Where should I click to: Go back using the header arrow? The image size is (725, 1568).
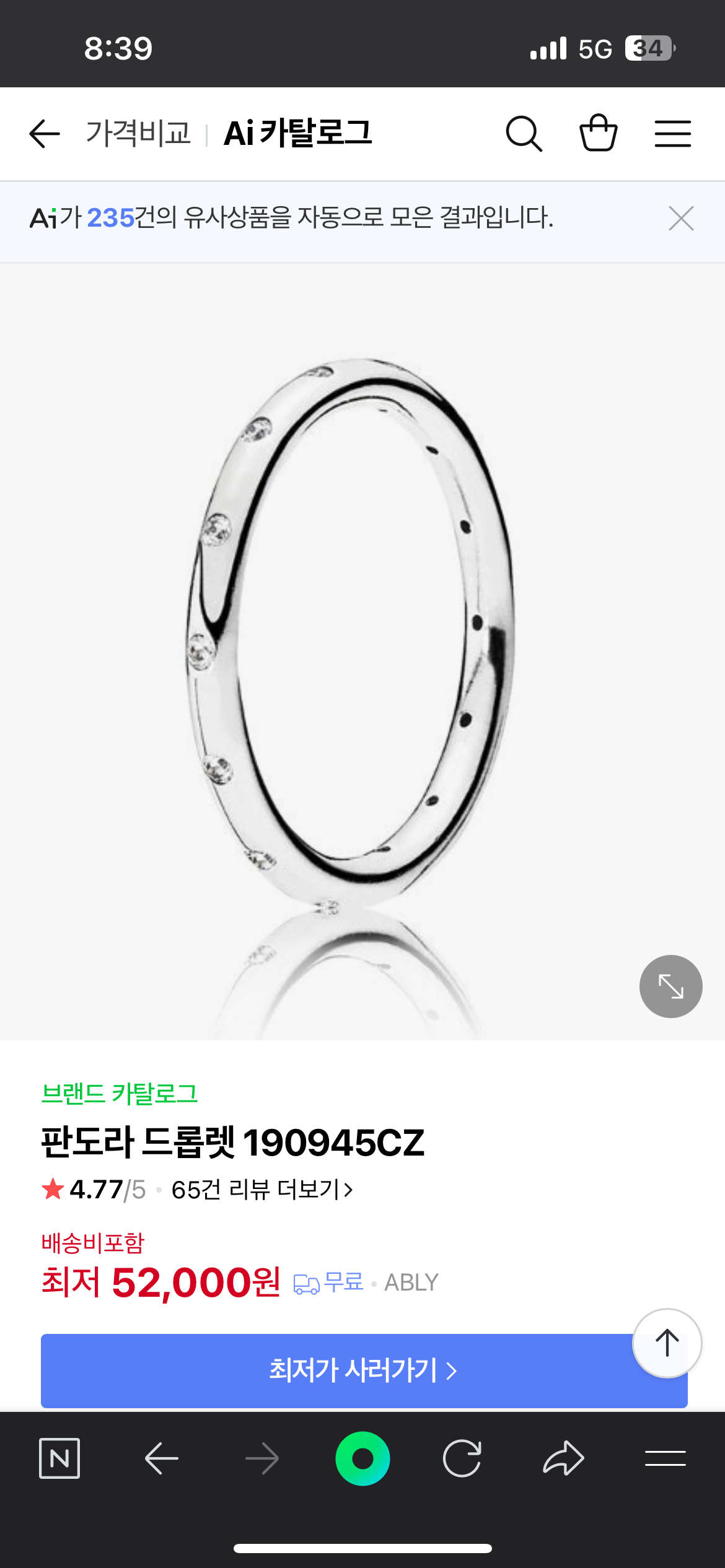click(45, 134)
